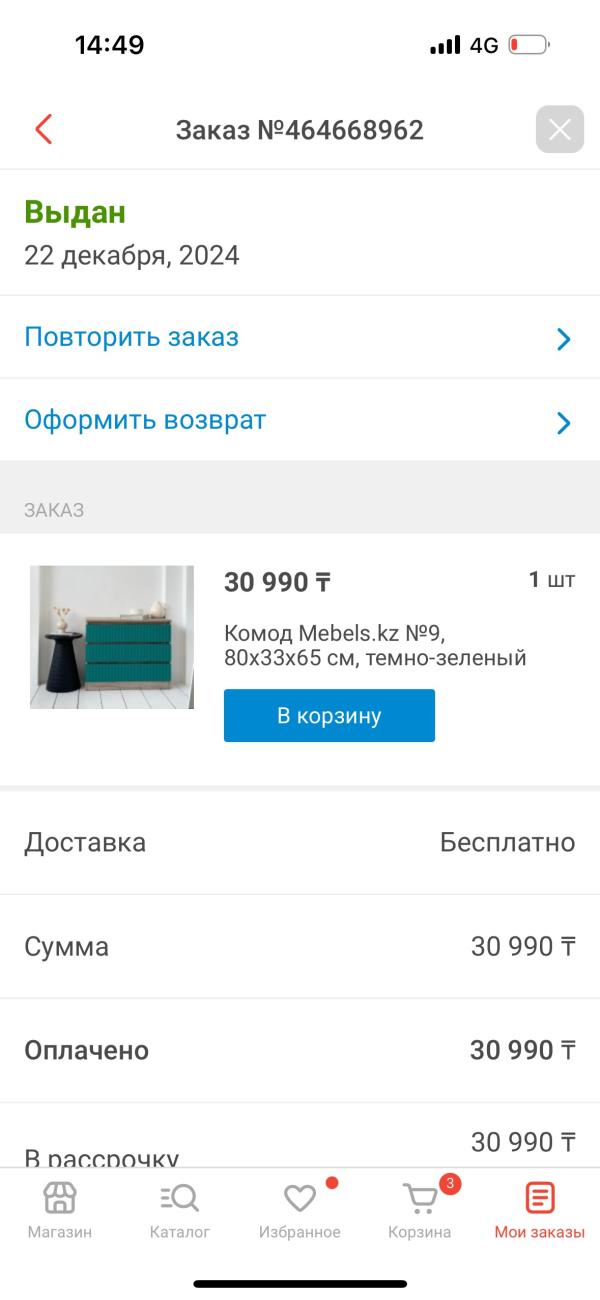
Task: Add the Комод to cart with В корзину
Action: [x=329, y=716]
